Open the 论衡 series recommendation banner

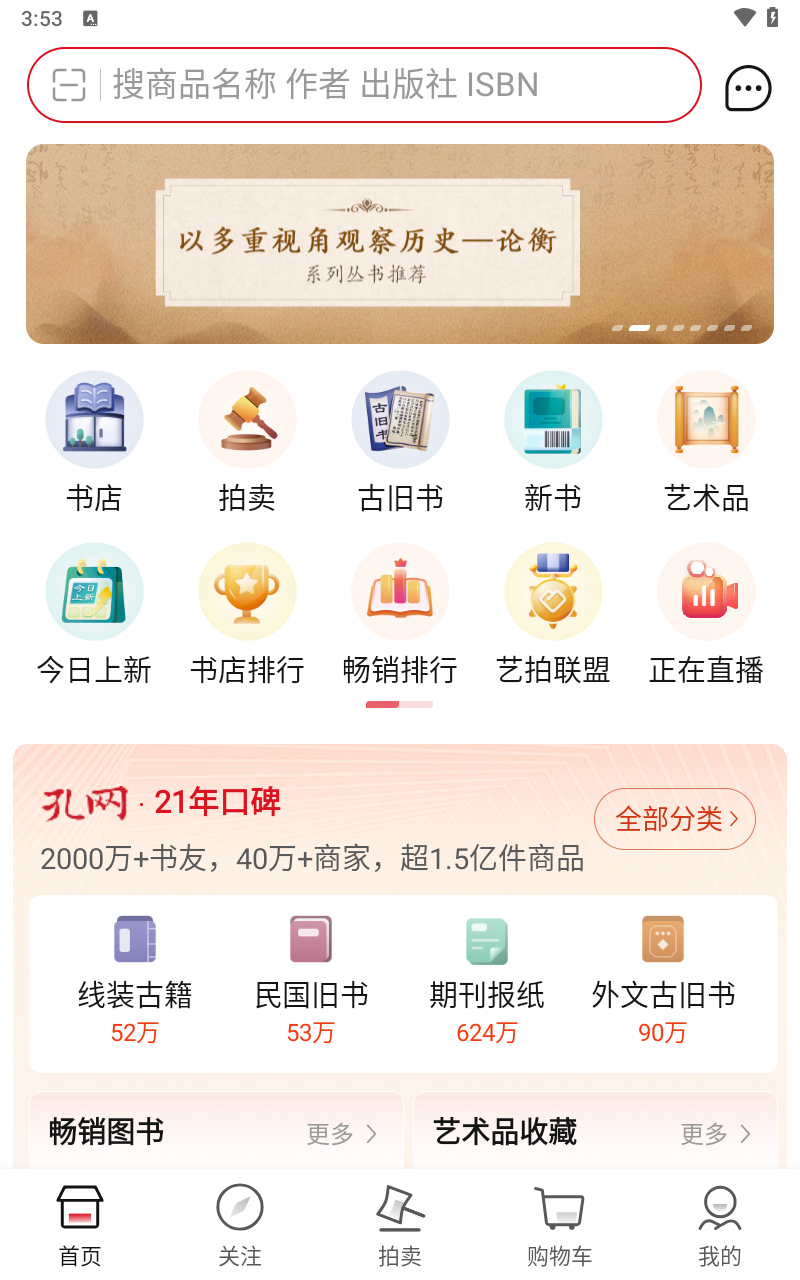click(400, 244)
